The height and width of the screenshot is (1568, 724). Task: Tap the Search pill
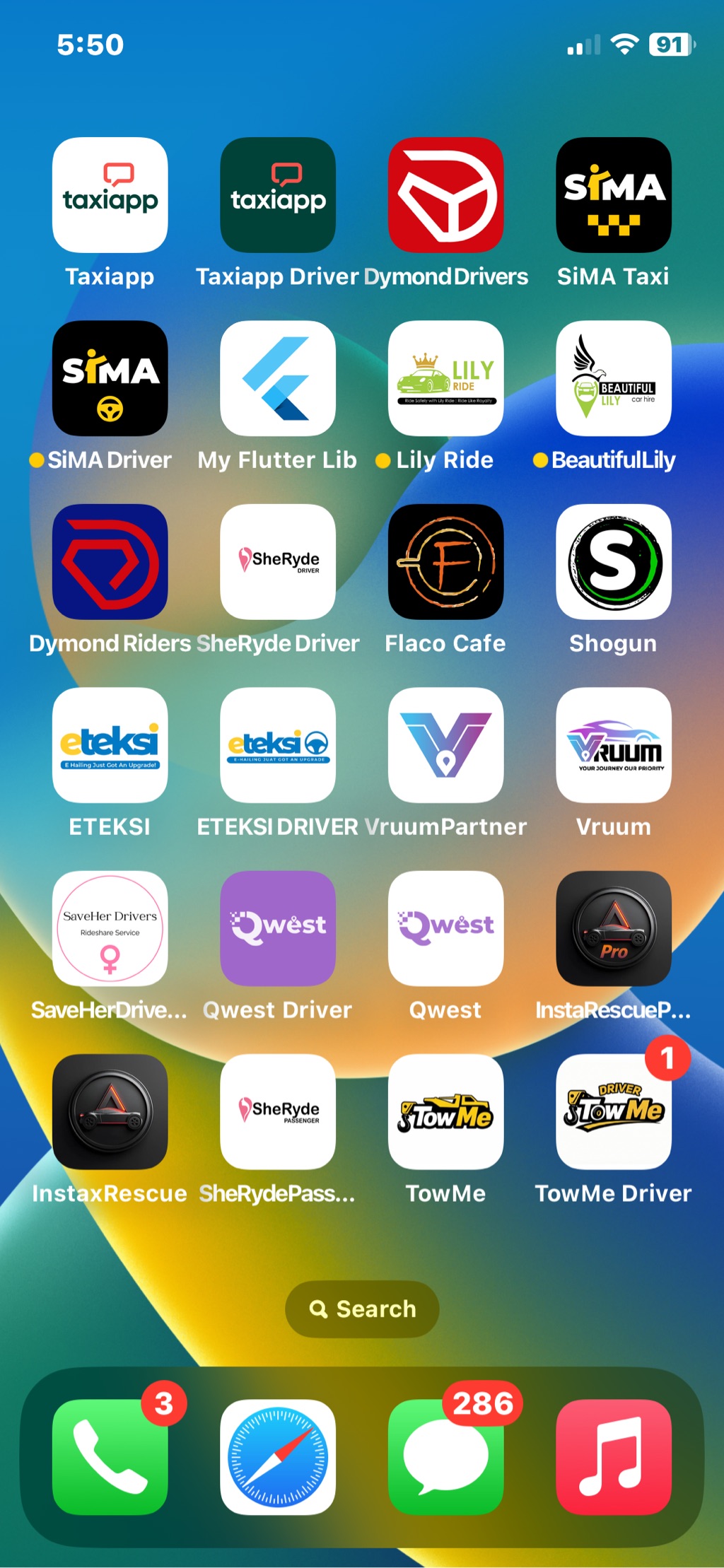(362, 1309)
